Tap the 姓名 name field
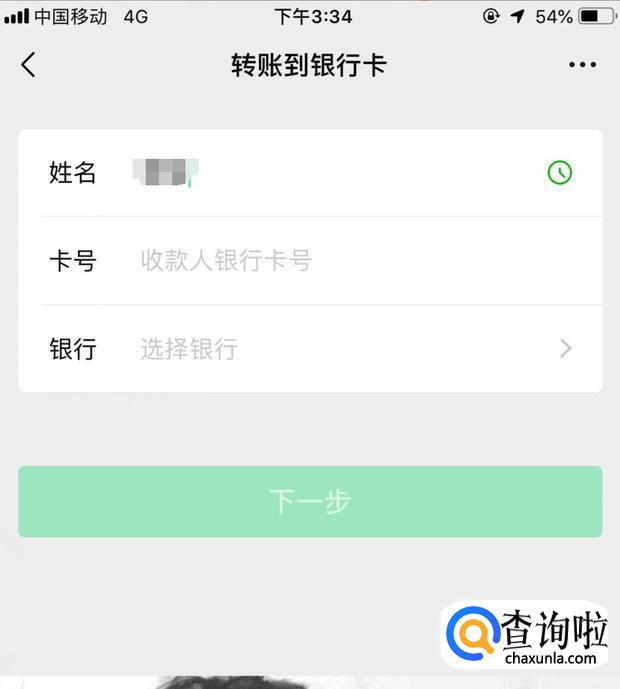 click(x=330, y=173)
